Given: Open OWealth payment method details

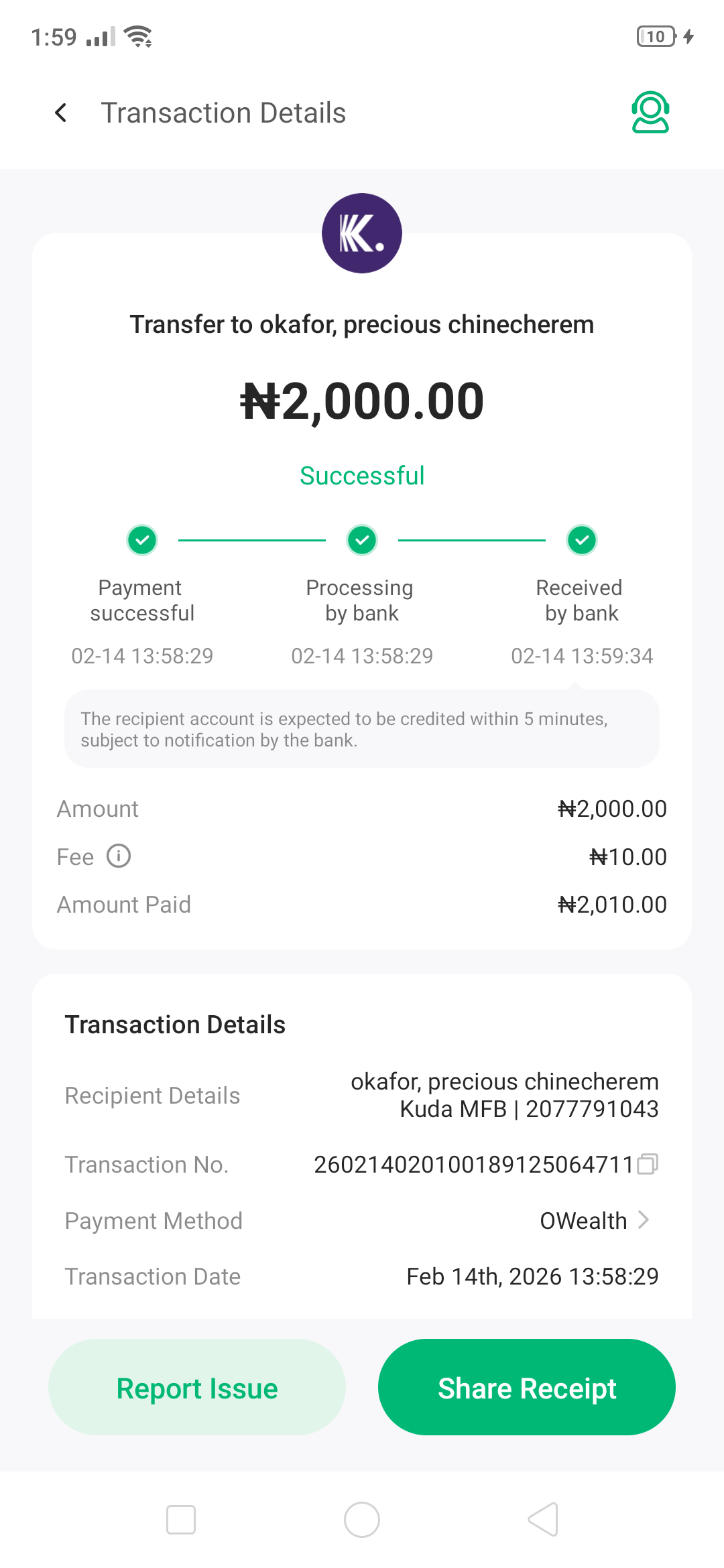Looking at the screenshot, I should (x=595, y=1220).
